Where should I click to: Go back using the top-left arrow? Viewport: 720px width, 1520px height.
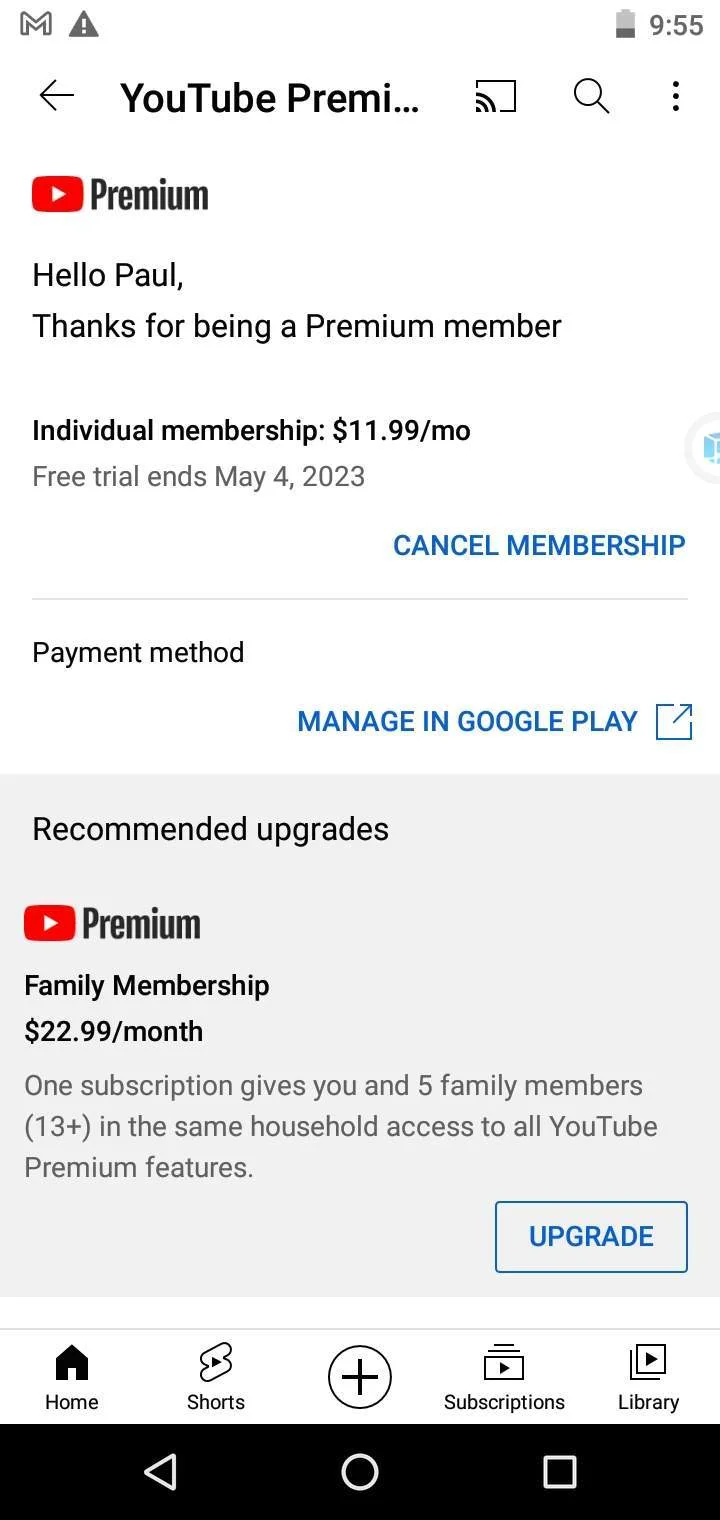pos(57,96)
